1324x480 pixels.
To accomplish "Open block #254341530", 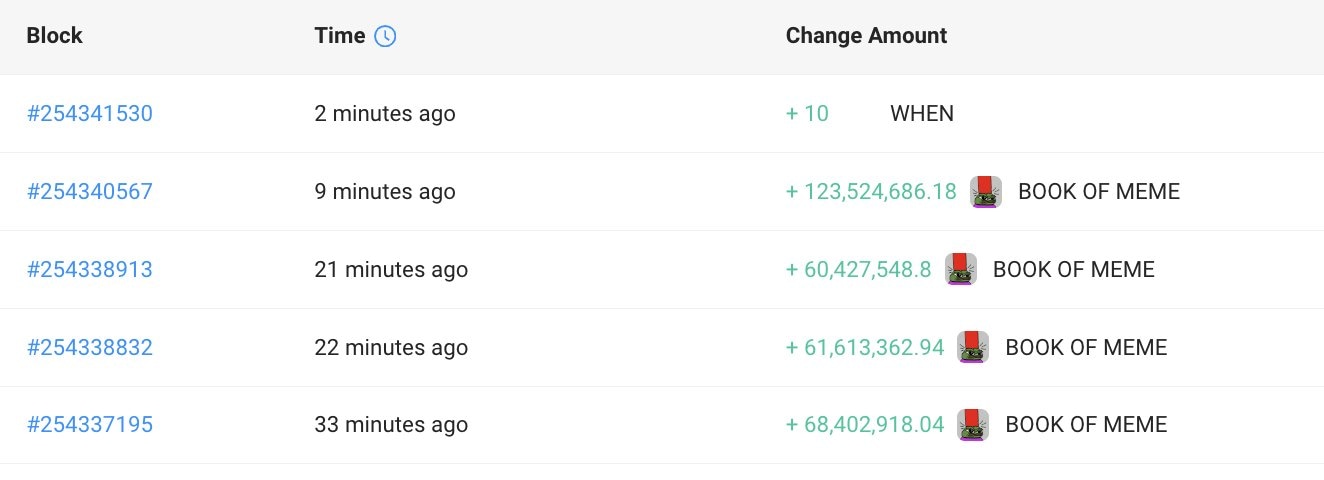I will coord(89,113).
